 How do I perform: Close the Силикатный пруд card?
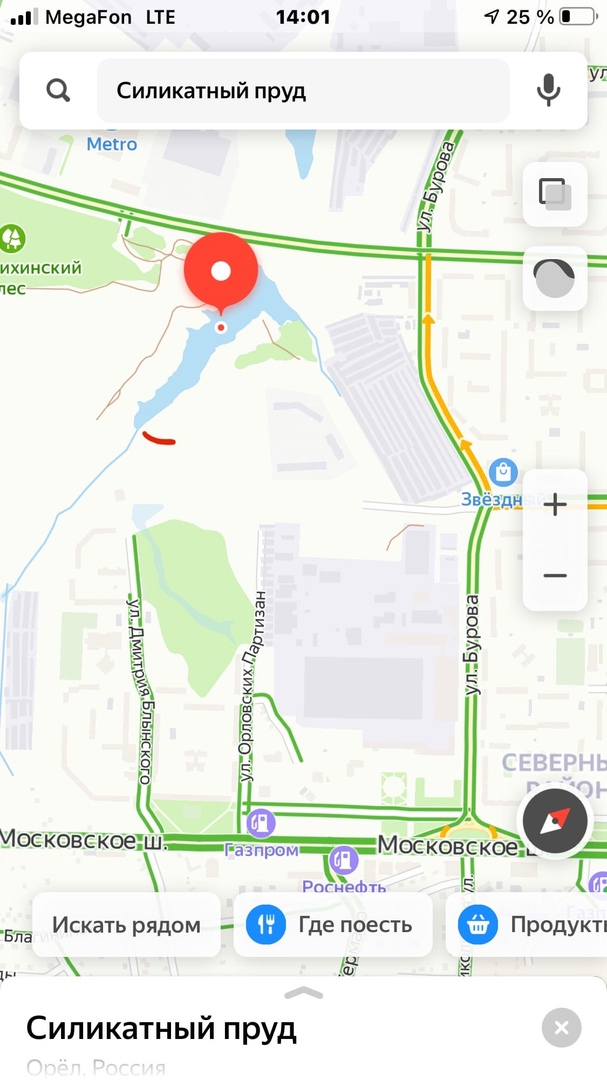[562, 1028]
